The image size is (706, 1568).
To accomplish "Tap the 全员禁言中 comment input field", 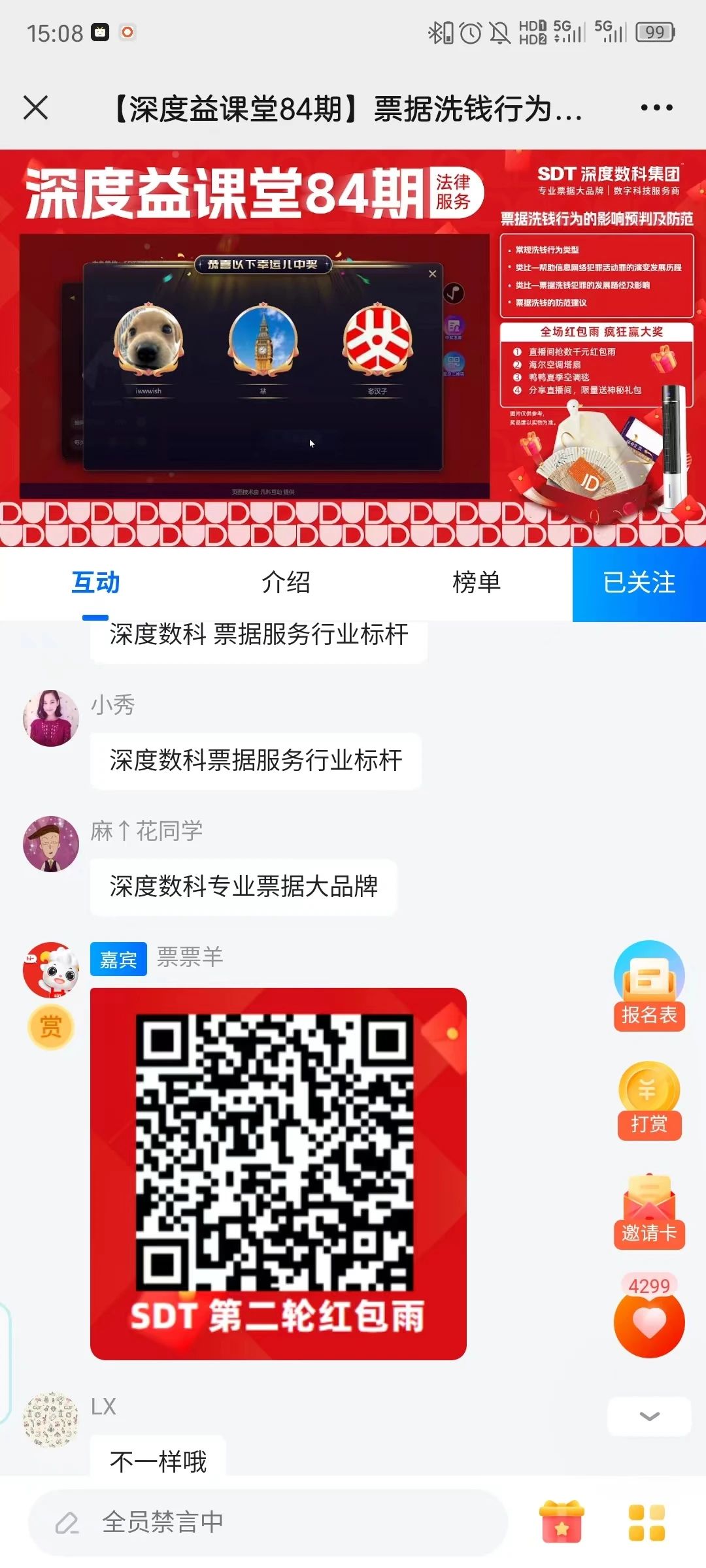I will tap(268, 1522).
